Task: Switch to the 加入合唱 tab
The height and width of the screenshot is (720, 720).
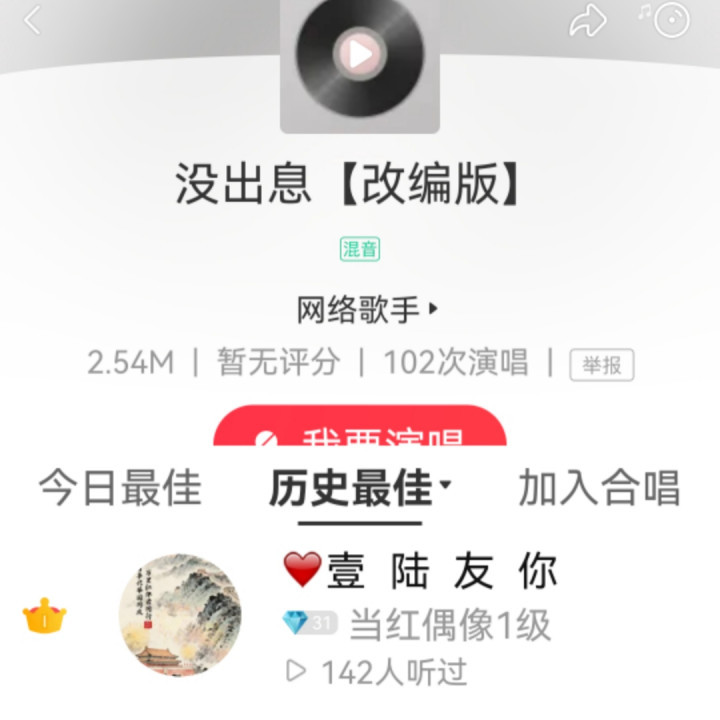Action: (x=598, y=488)
